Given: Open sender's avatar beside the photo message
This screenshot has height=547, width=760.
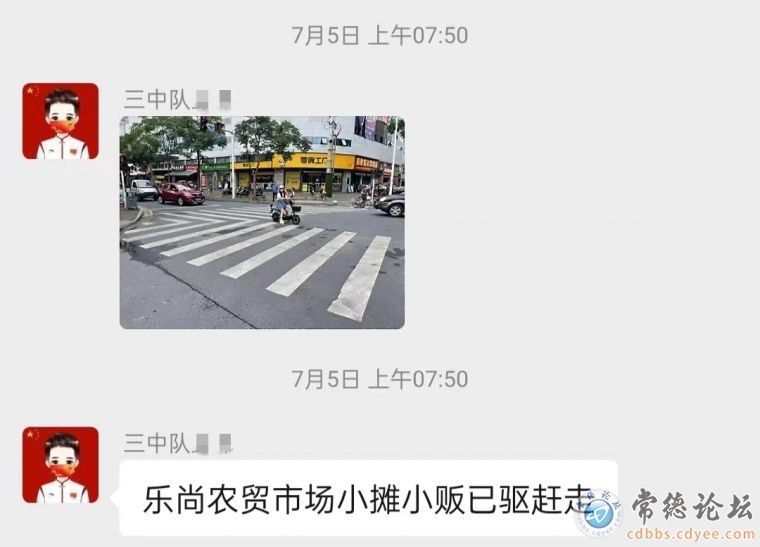Looking at the screenshot, I should (60, 121).
